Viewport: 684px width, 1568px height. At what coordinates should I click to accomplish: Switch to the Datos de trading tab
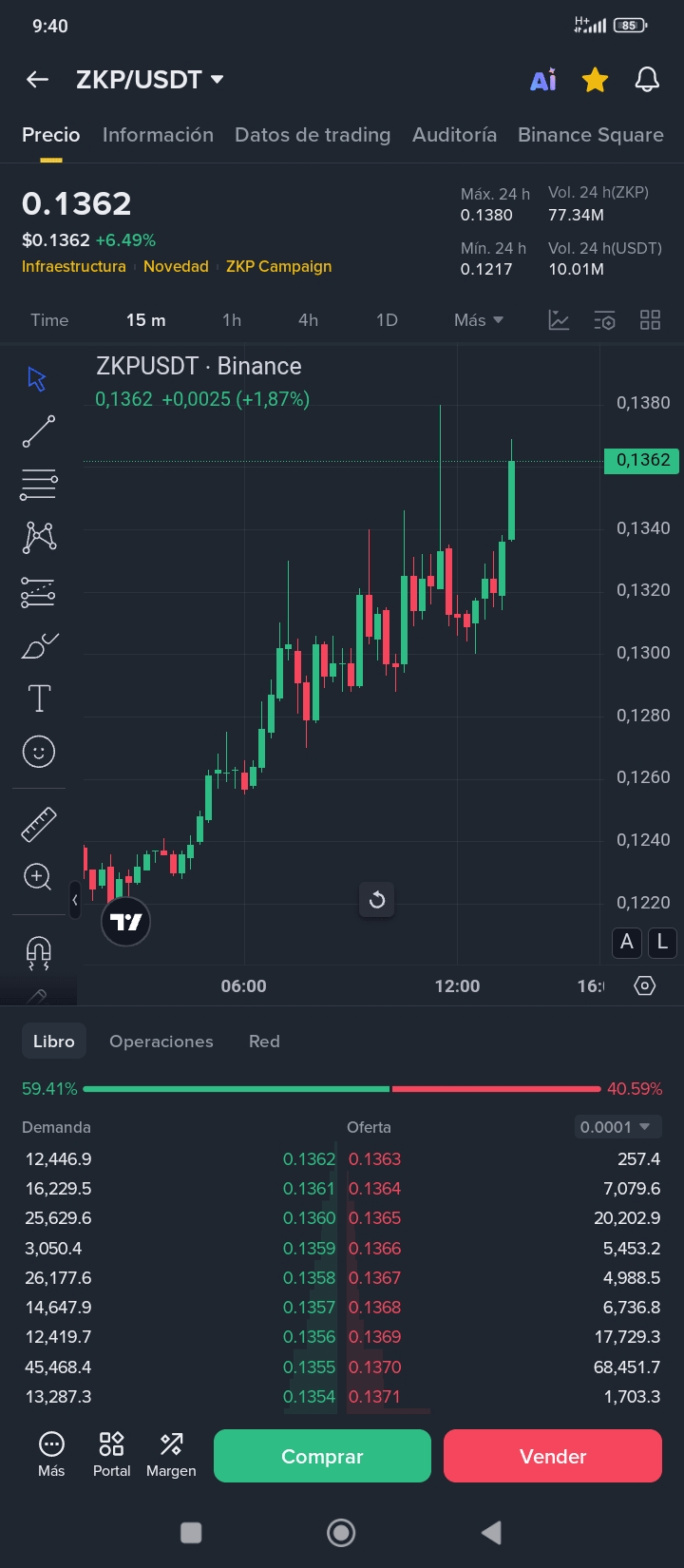(x=313, y=135)
